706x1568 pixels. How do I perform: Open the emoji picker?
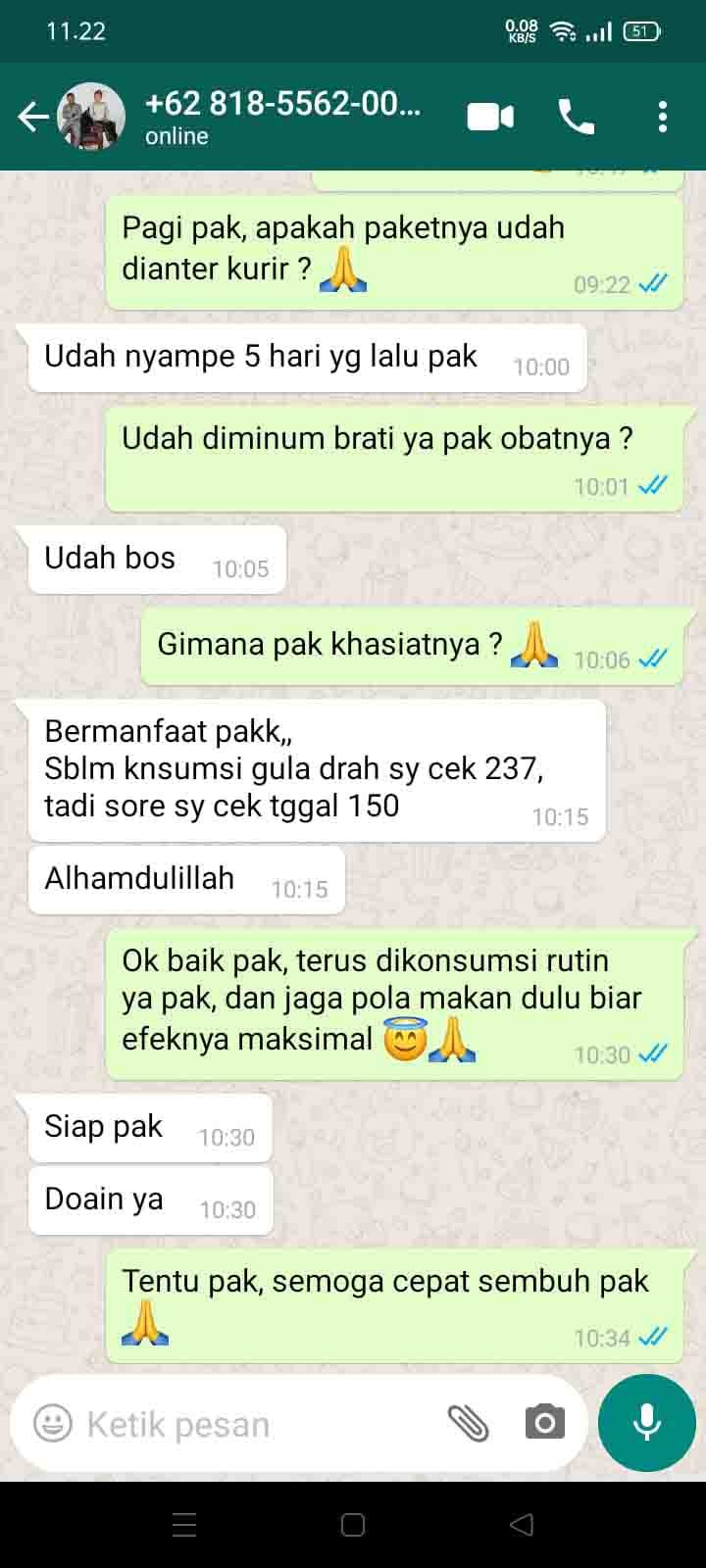[53, 1423]
